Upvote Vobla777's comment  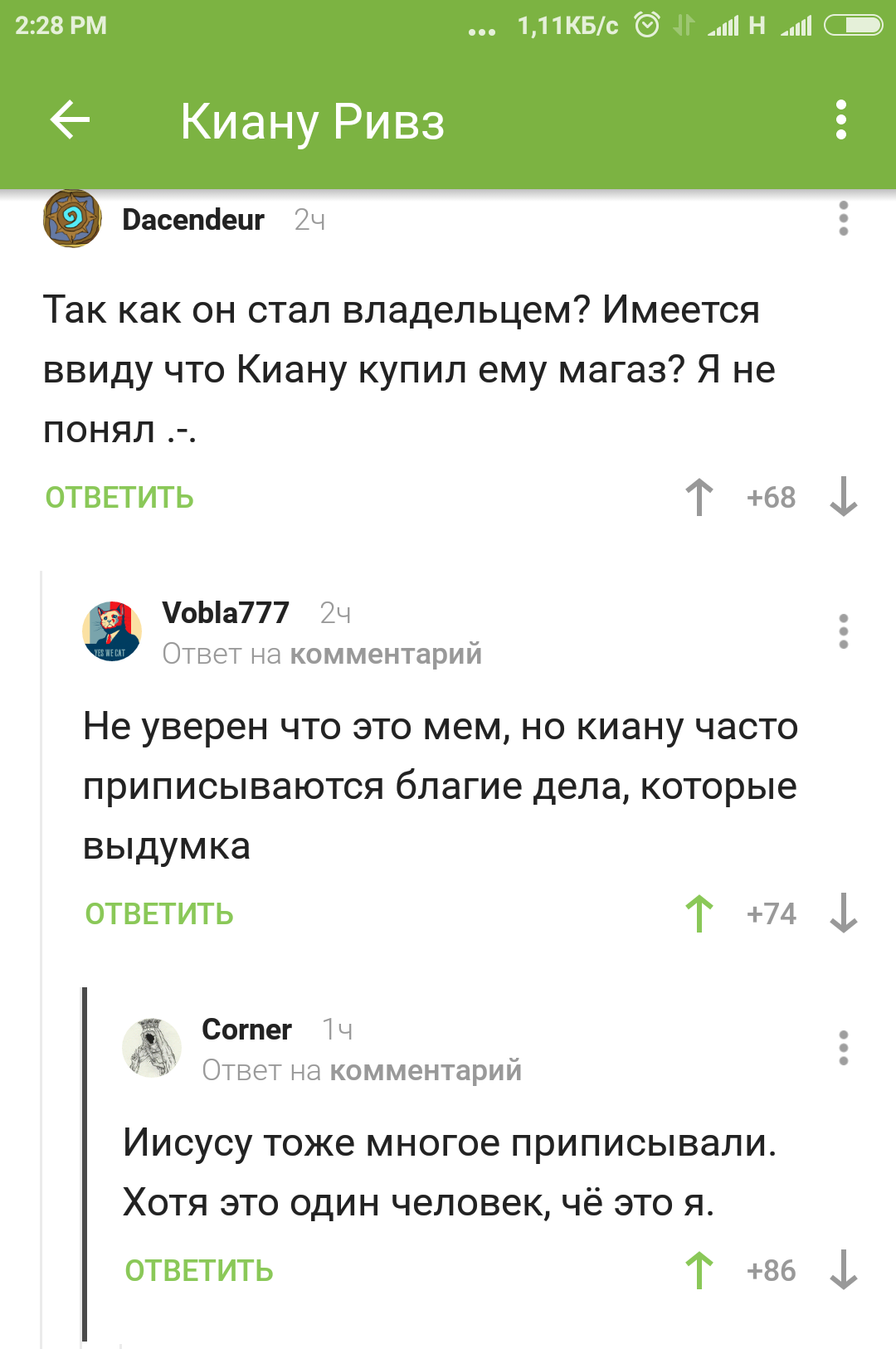tap(699, 914)
